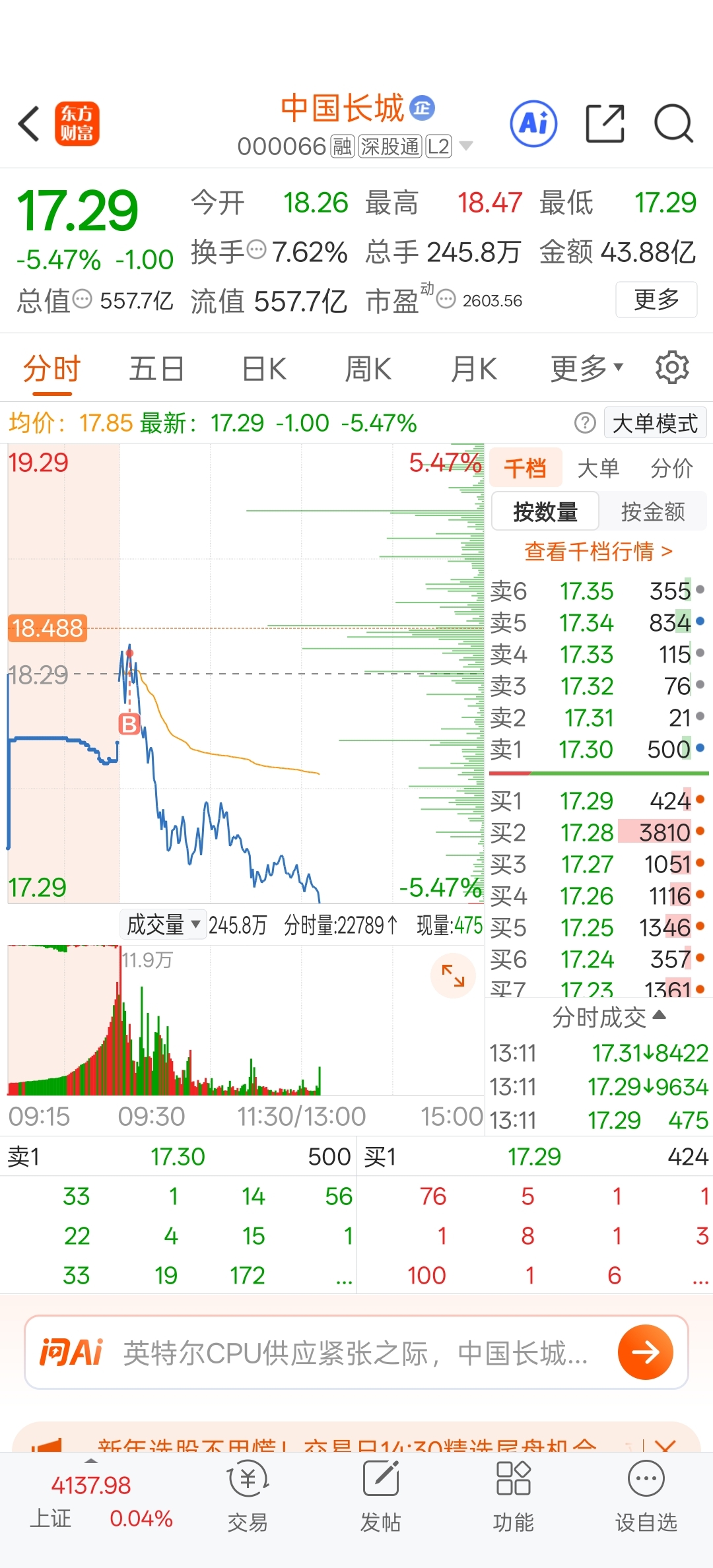
Task: Open the 成交量 indicator dropdown
Action: [x=163, y=925]
